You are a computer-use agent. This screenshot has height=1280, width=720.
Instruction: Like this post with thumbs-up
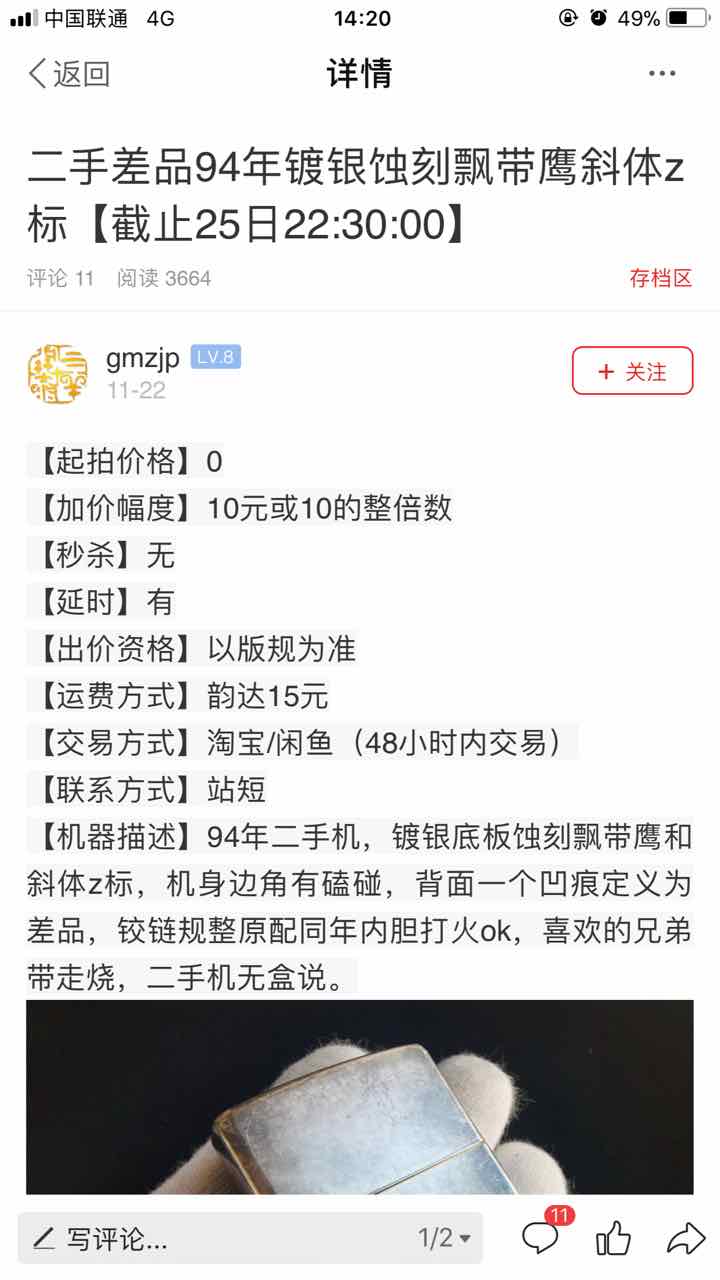[613, 1239]
